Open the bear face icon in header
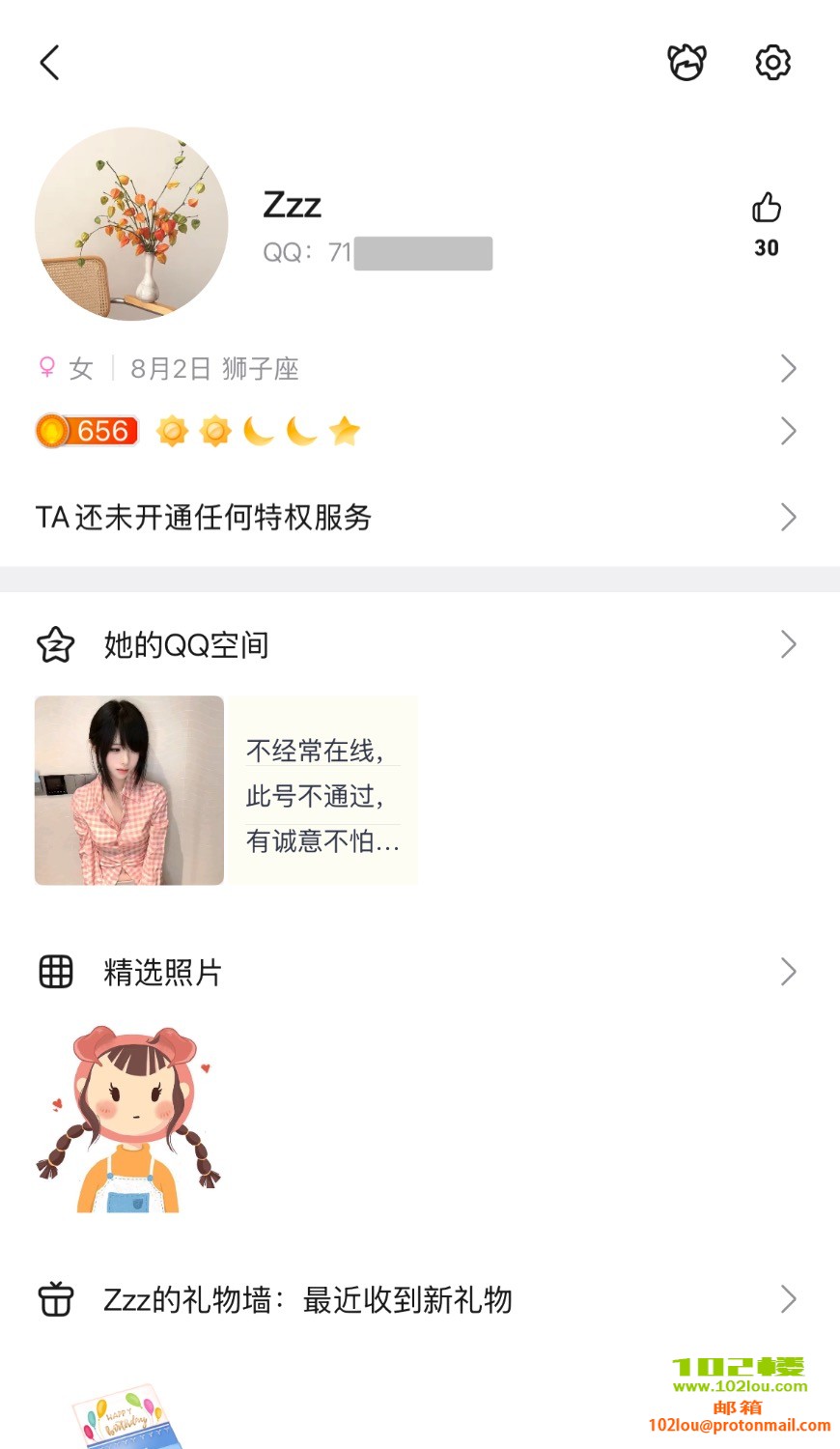840x1449 pixels. (x=686, y=63)
